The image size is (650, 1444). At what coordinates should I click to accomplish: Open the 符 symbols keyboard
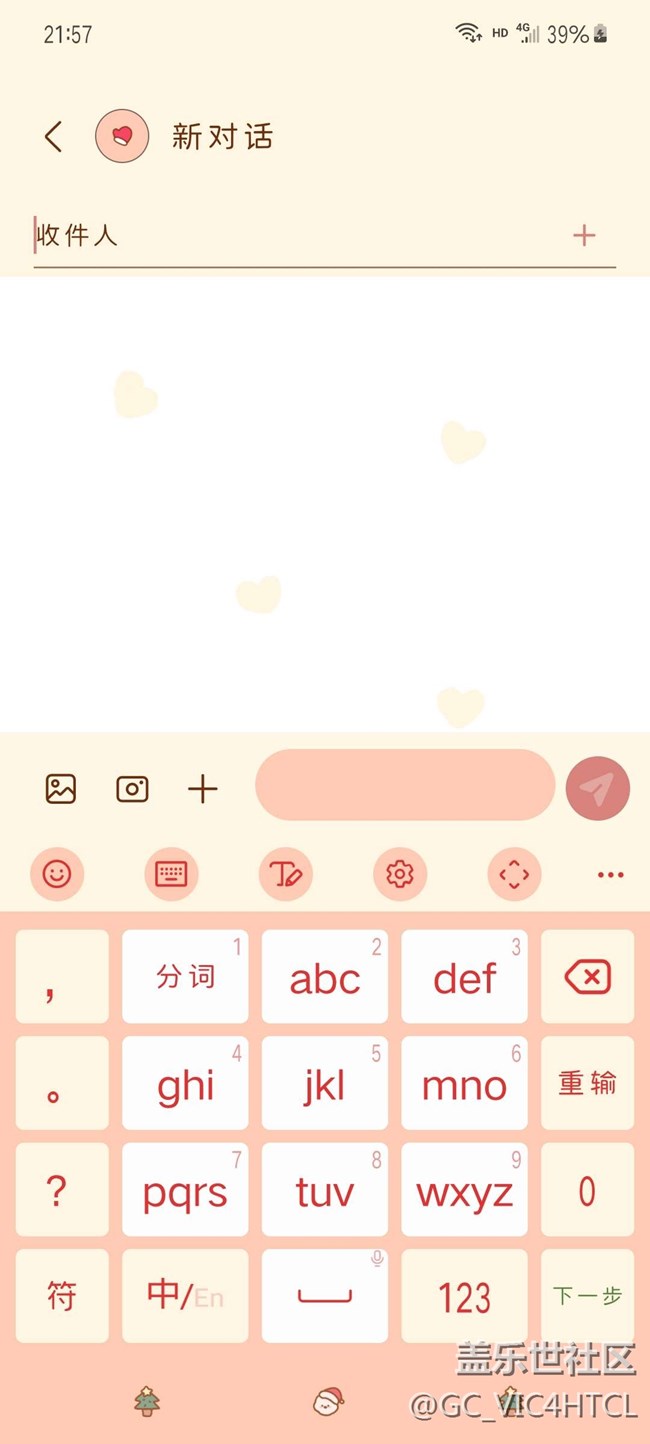click(62, 1296)
